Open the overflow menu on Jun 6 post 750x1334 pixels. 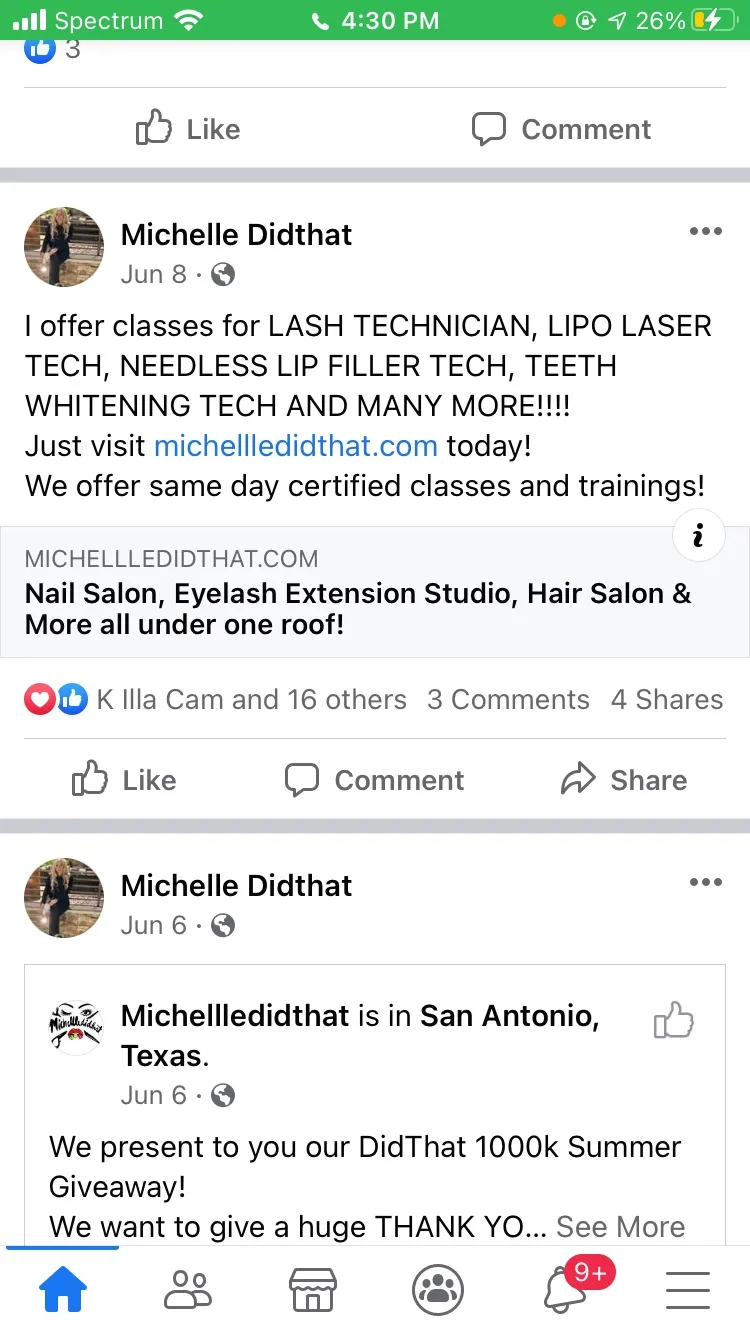coord(706,883)
